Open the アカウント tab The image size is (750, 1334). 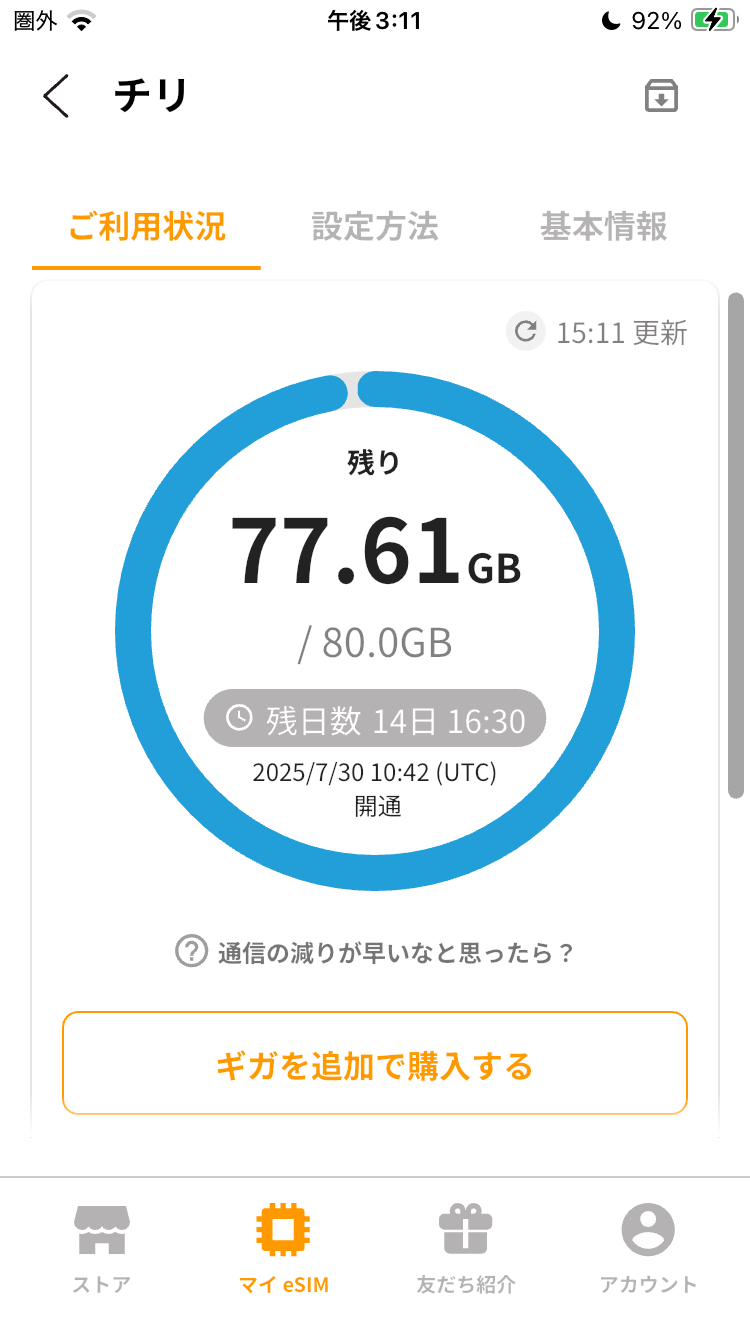pyautogui.click(x=648, y=1249)
